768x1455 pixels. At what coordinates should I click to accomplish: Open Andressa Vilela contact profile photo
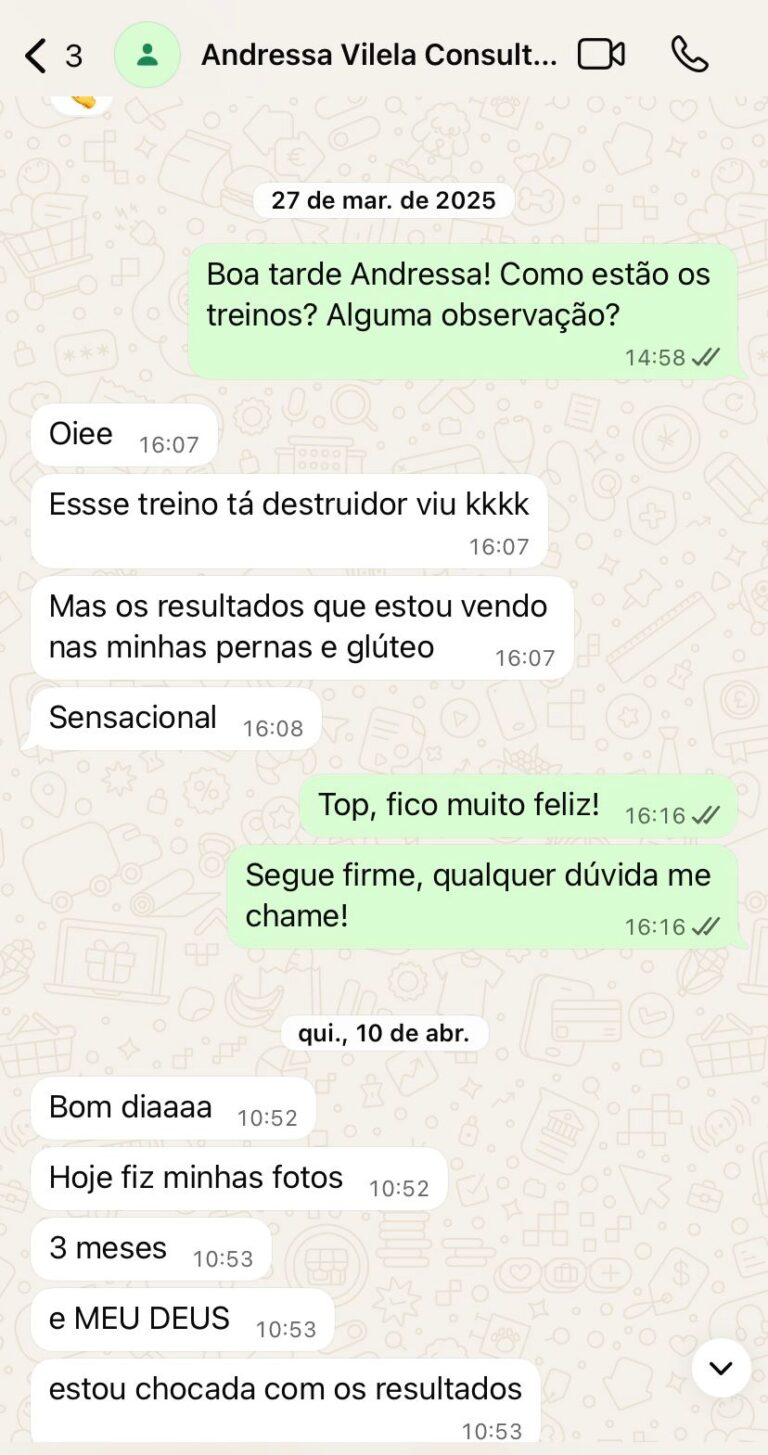147,55
